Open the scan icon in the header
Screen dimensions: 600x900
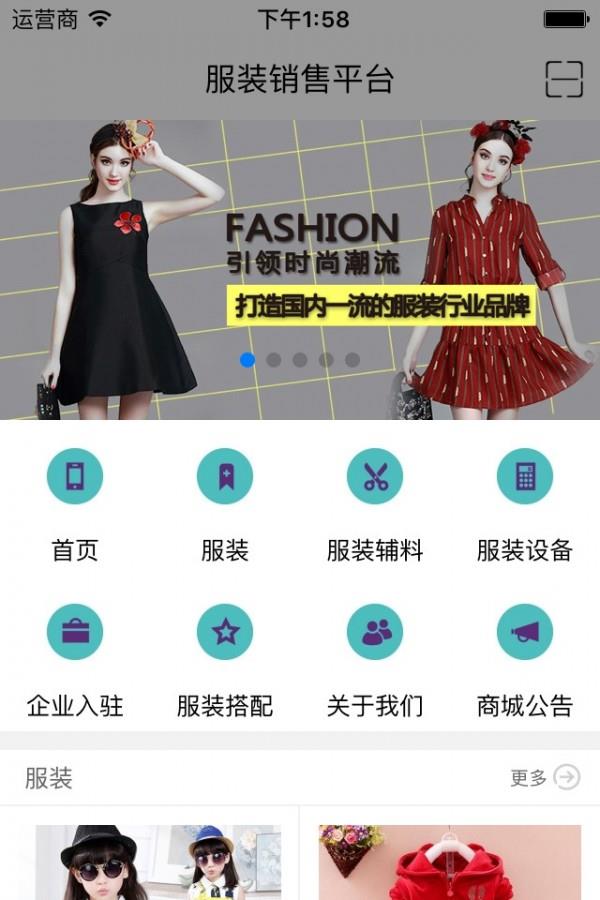tap(564, 79)
